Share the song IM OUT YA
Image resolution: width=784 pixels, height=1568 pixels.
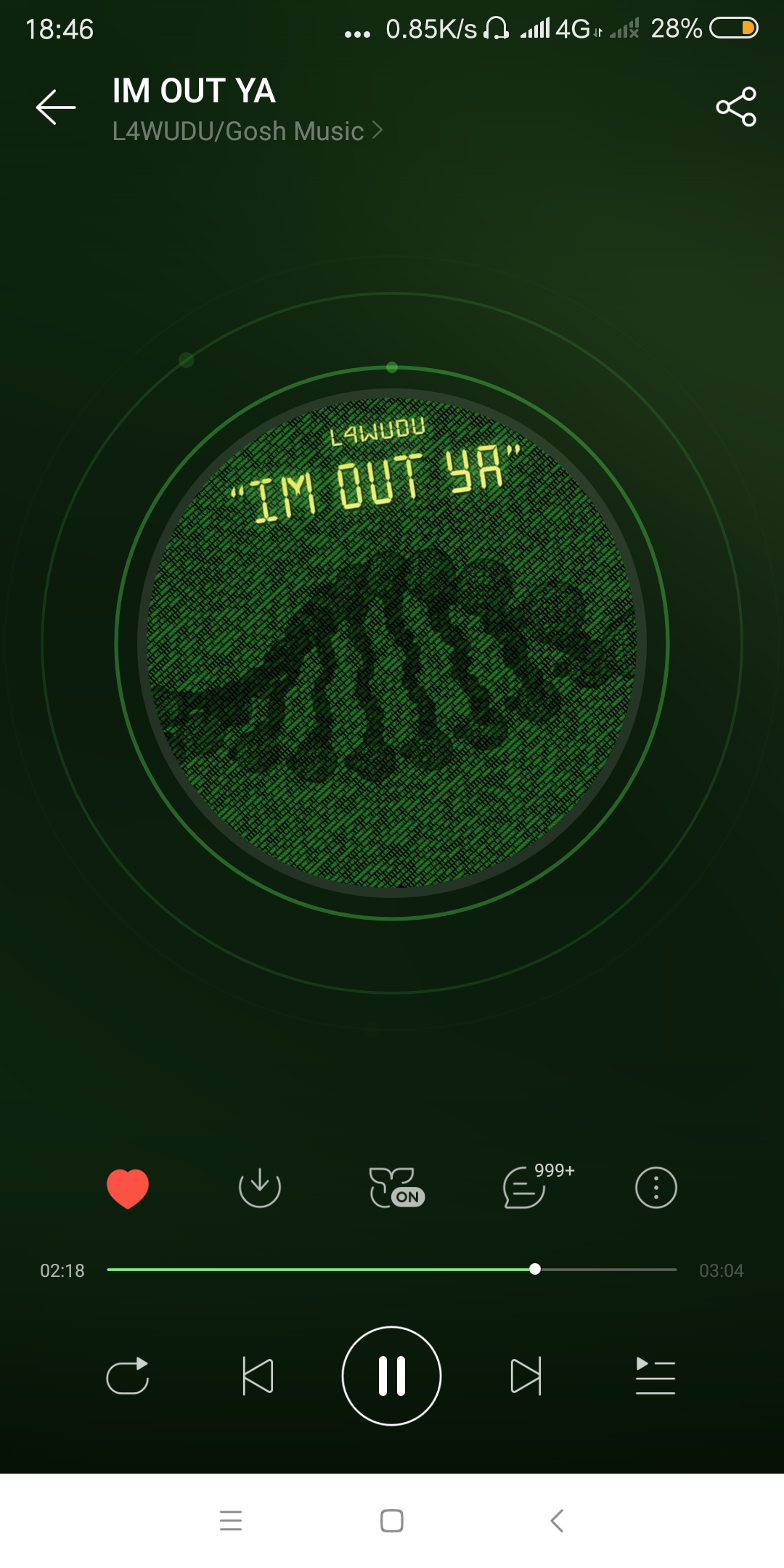click(736, 107)
